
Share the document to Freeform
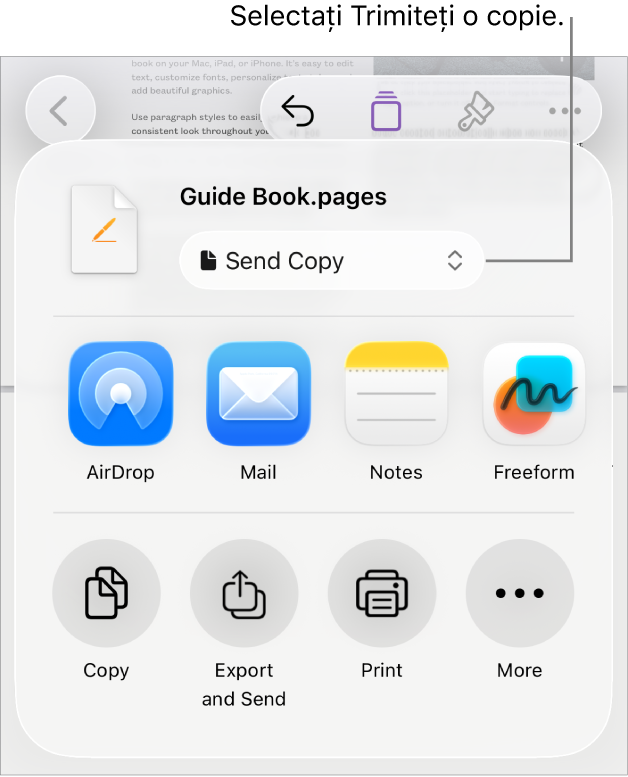[x=534, y=394]
